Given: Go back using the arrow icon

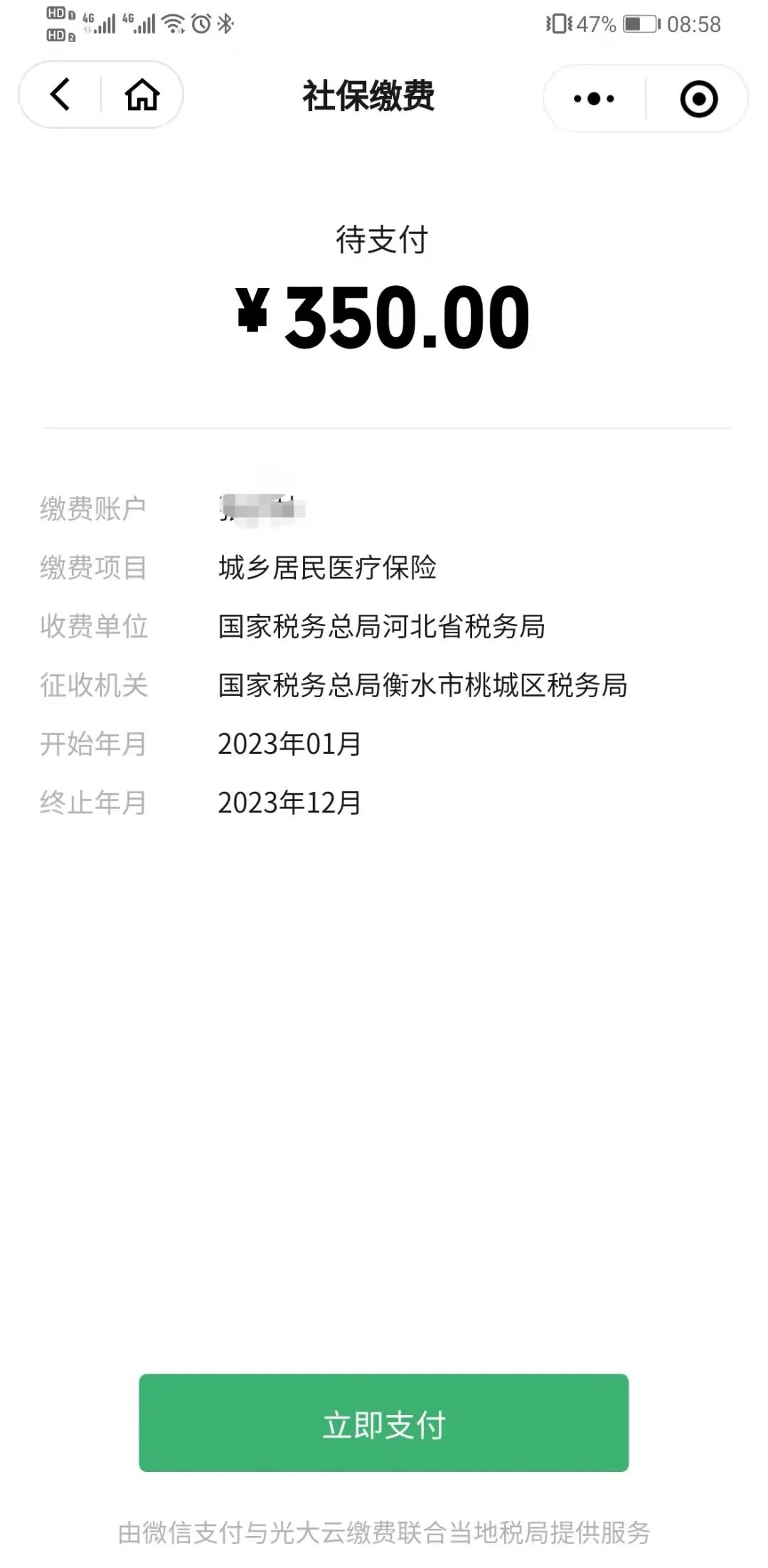Looking at the screenshot, I should click(x=60, y=94).
